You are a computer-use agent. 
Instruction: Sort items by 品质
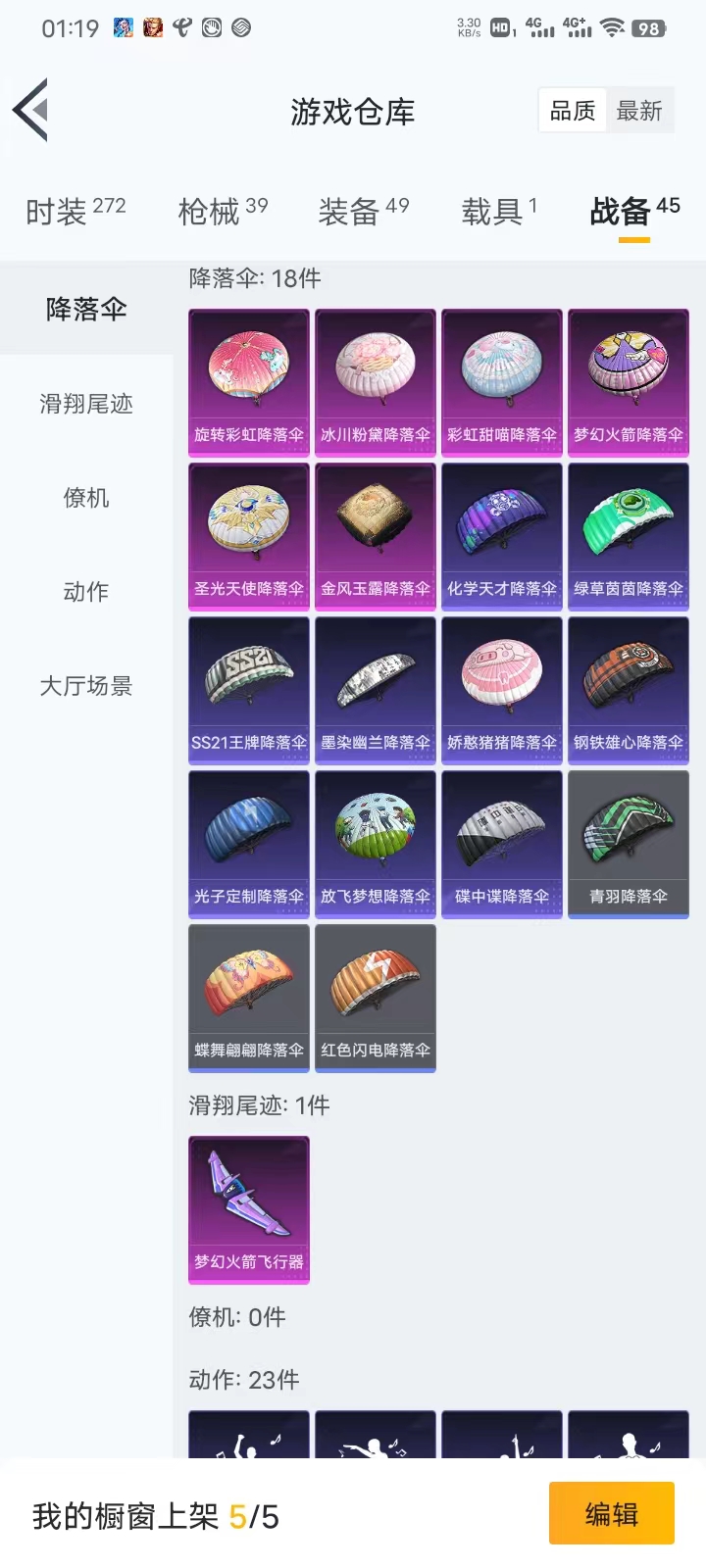pyautogui.click(x=573, y=111)
